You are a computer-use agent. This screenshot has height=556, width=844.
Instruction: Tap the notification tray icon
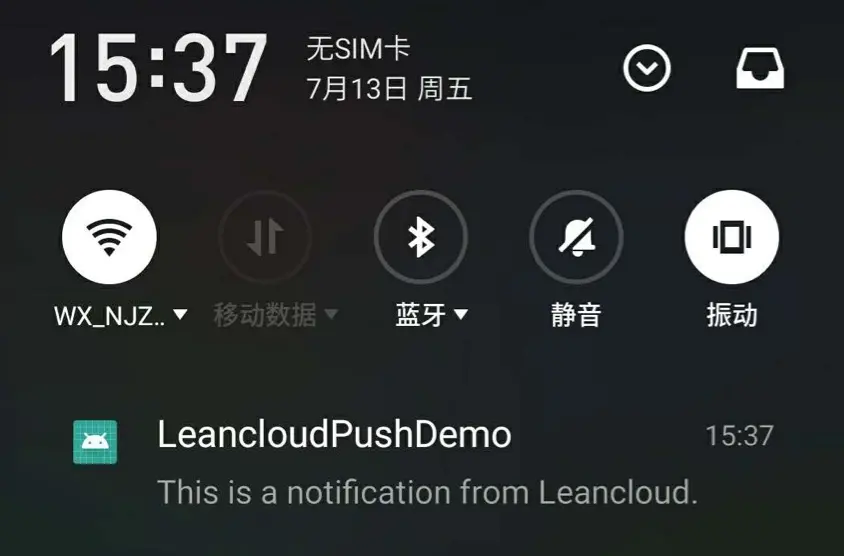[760, 69]
